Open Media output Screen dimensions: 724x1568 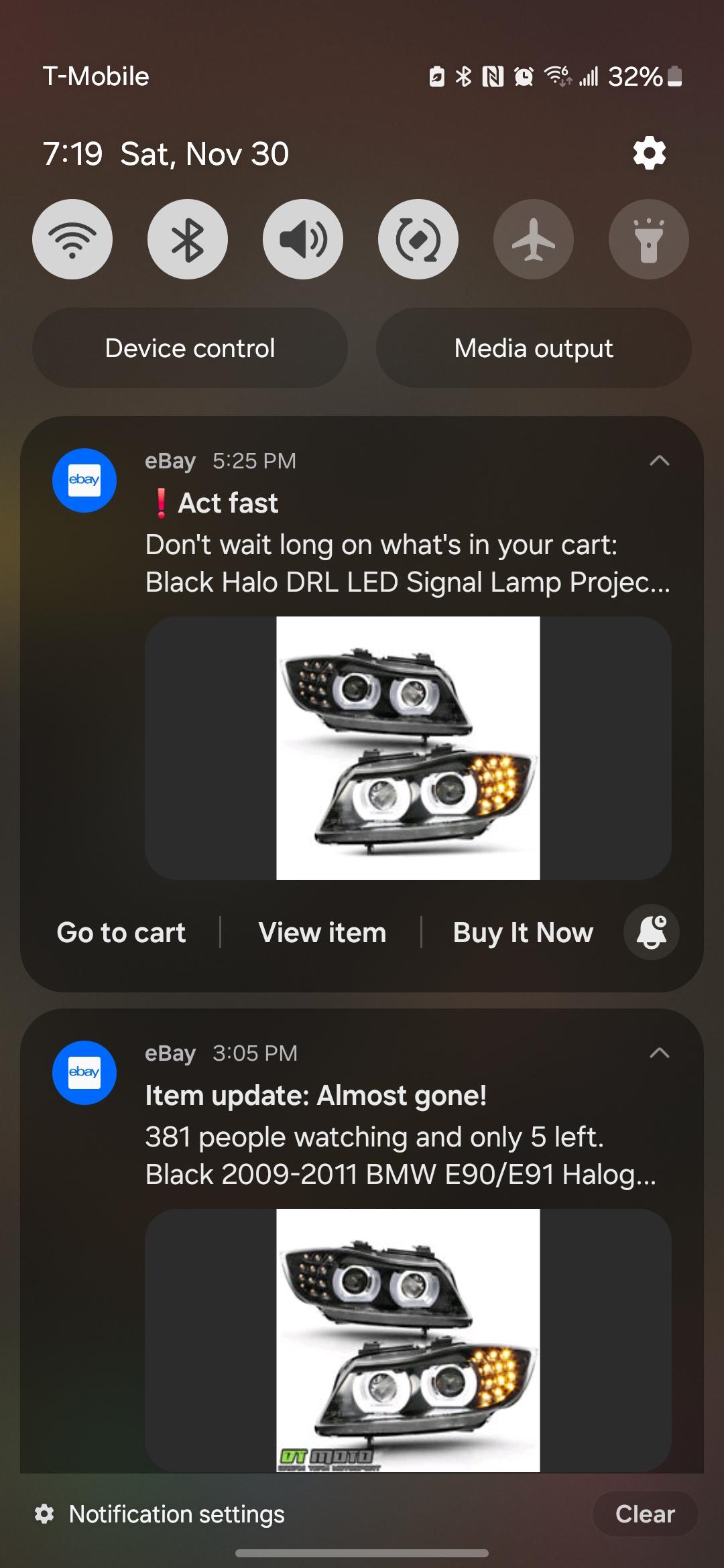point(534,348)
